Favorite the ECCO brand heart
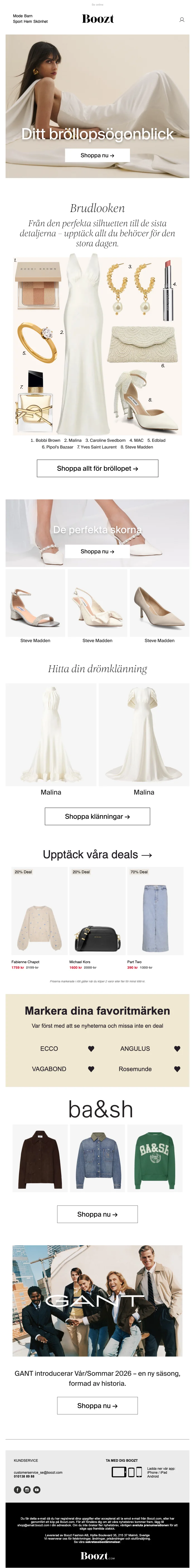The image size is (195, 1568). coord(91,1048)
